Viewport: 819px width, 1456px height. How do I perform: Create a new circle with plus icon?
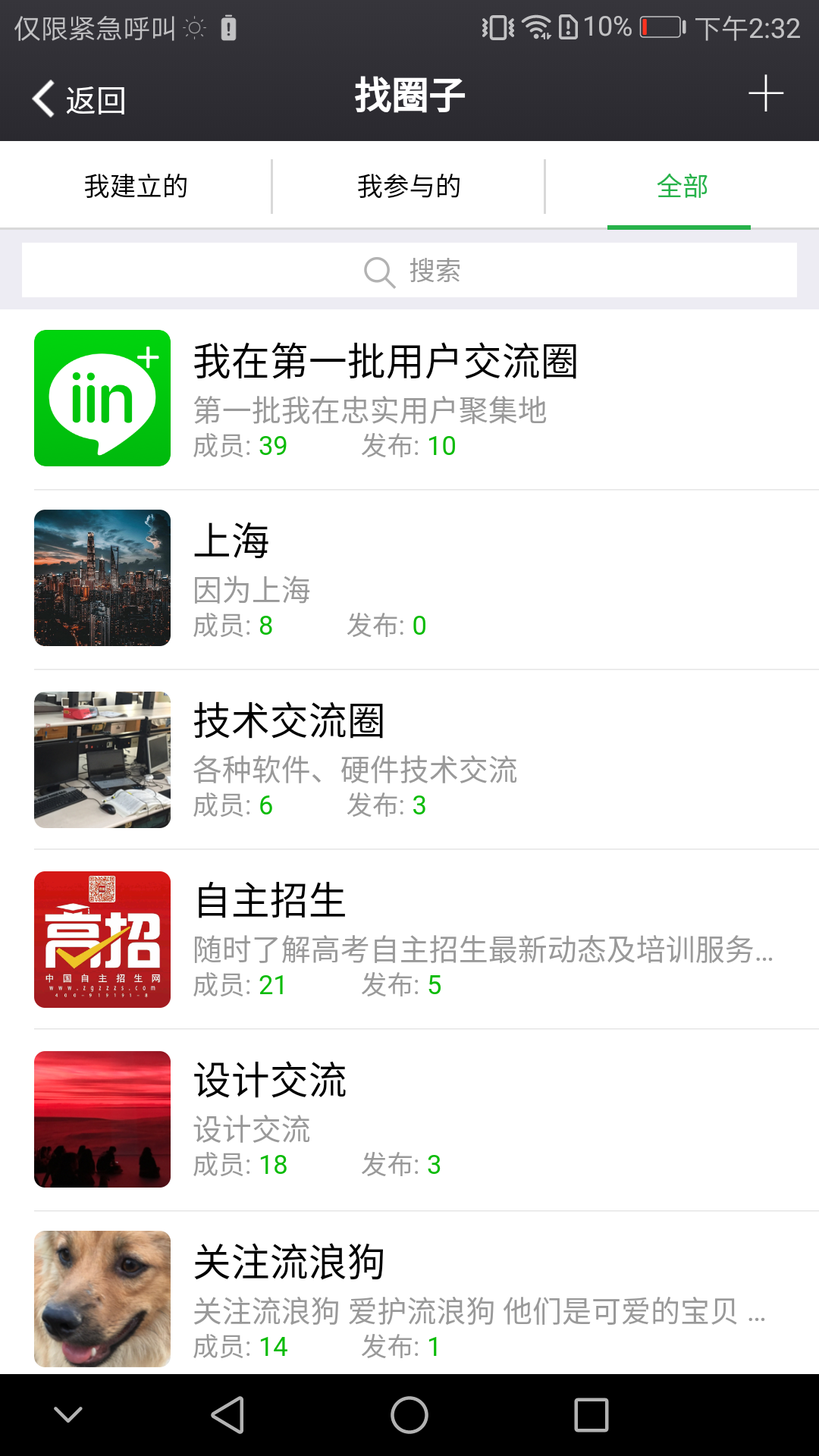(x=765, y=93)
